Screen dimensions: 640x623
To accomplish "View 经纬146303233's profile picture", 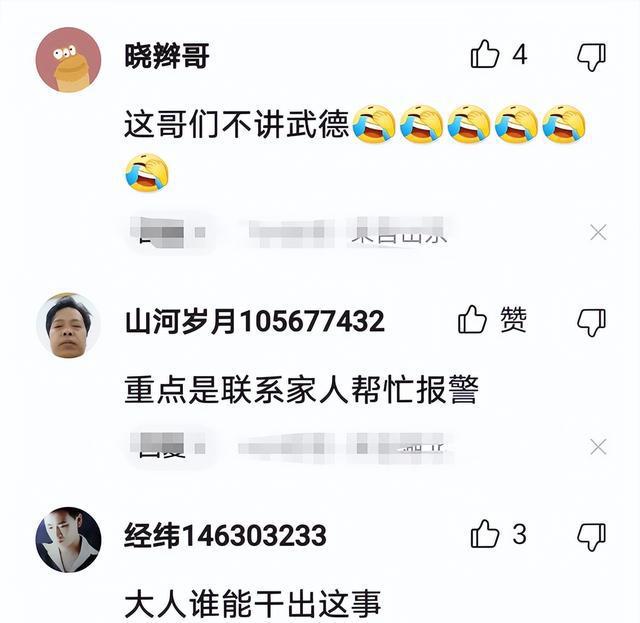I will pyautogui.click(x=68, y=540).
